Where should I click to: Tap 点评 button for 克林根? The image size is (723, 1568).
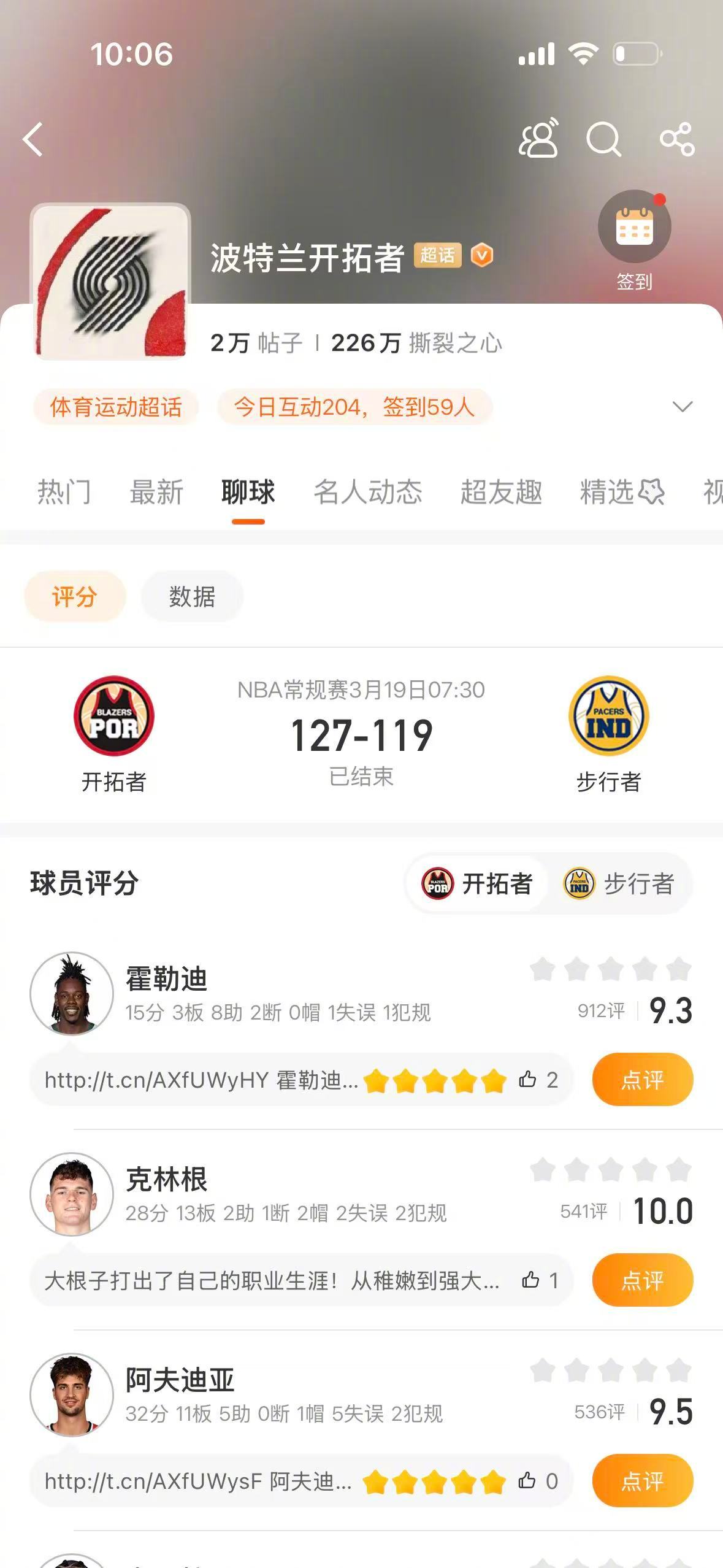[x=642, y=1280]
